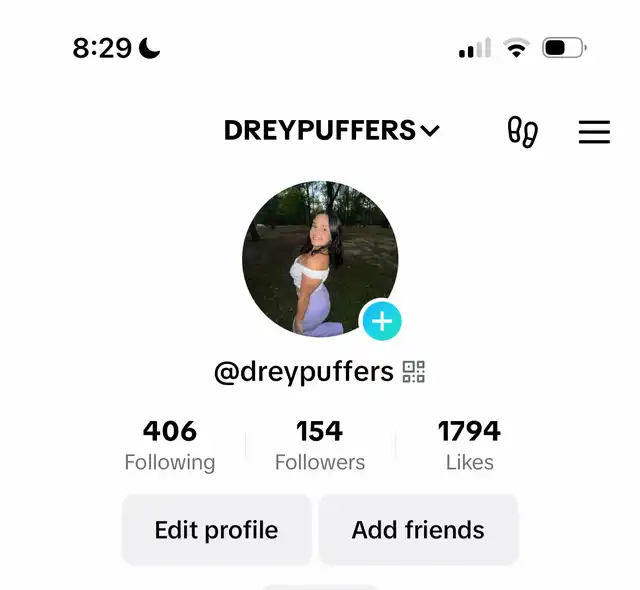View the 154 Followers list
Image resolution: width=640 pixels, height=590 pixels.
click(320, 445)
